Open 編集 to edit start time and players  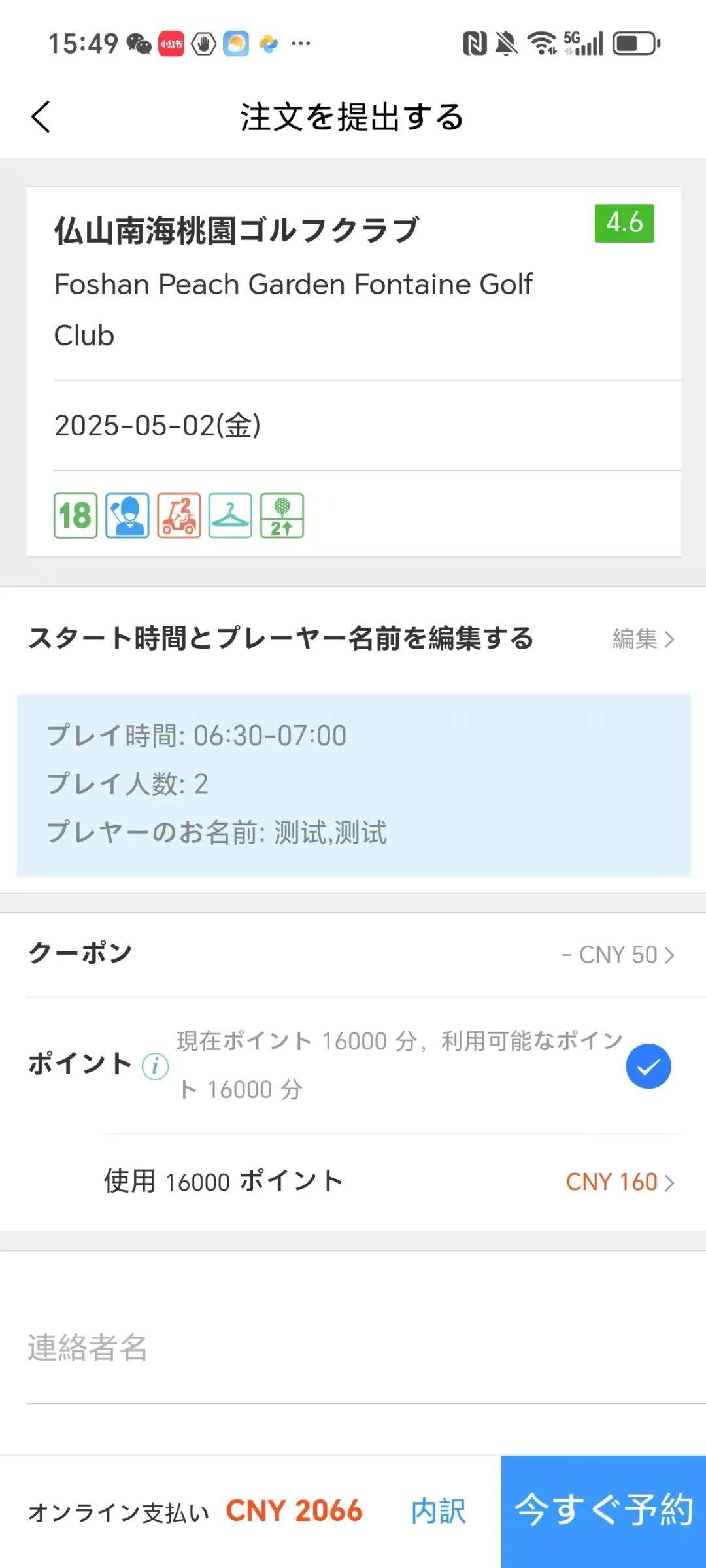[642, 639]
